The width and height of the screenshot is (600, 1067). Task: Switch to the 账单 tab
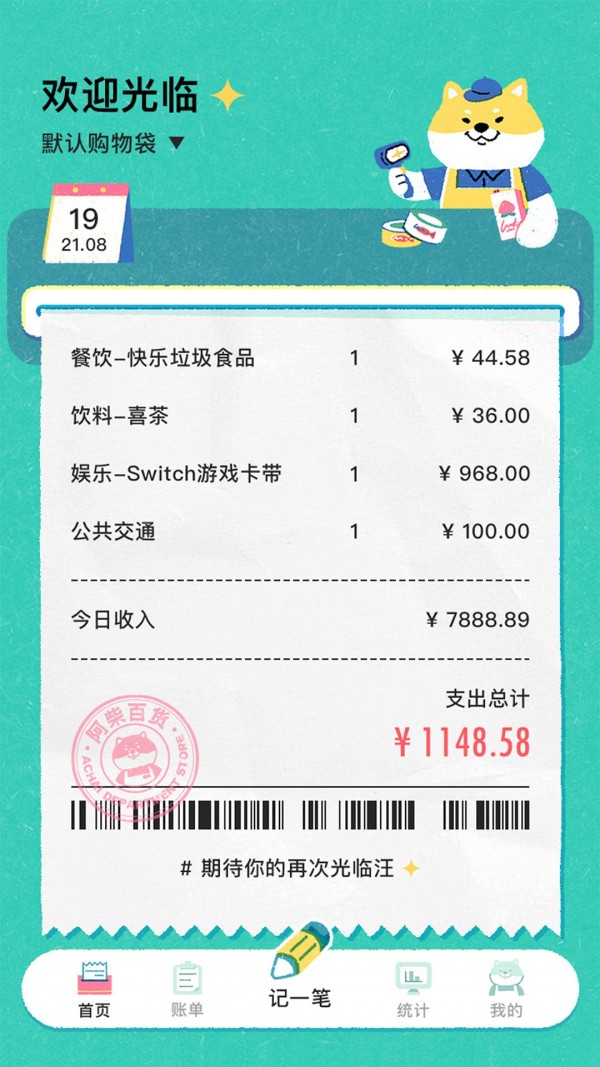click(187, 989)
